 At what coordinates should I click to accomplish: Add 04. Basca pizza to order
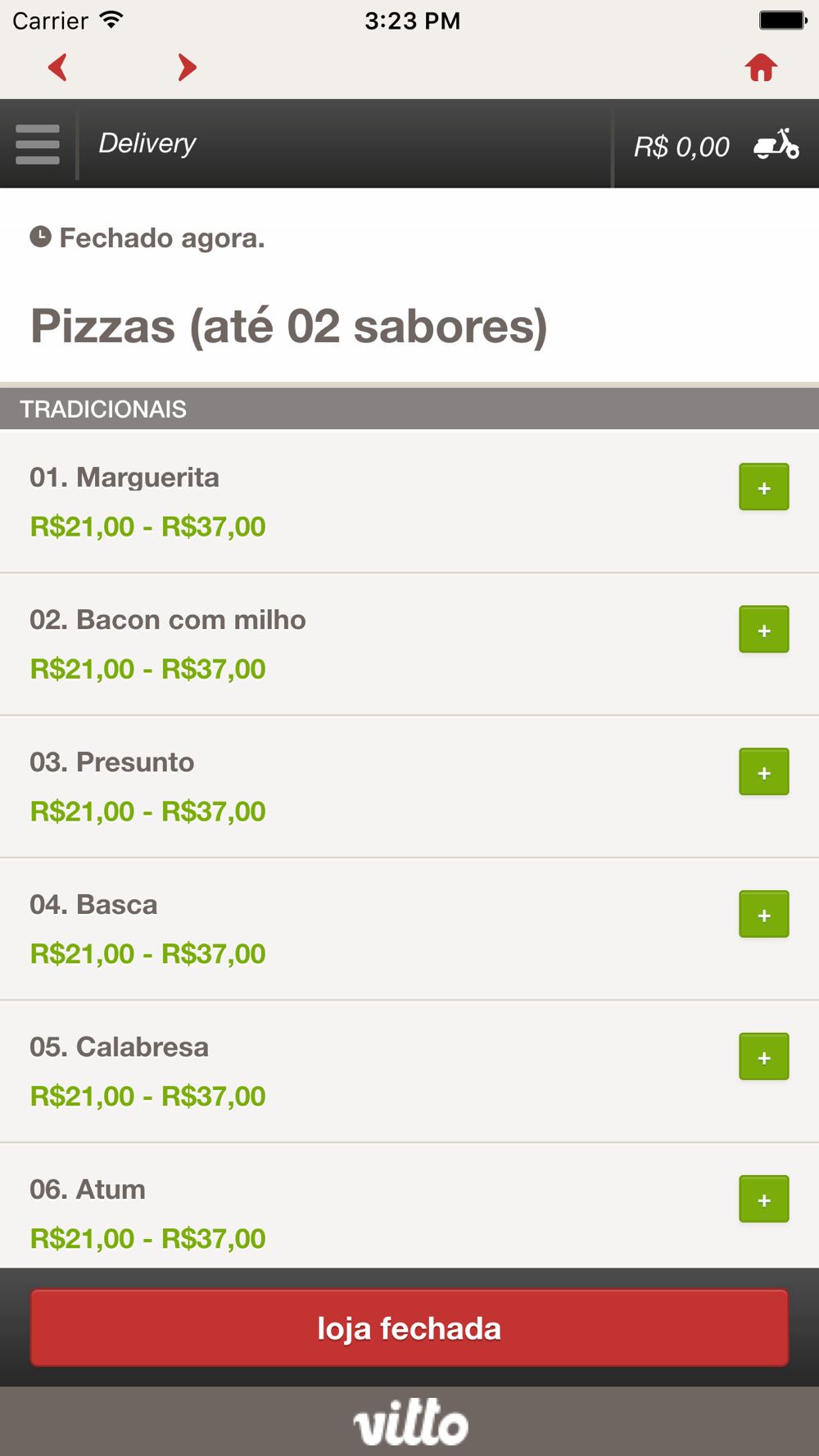pos(764,915)
